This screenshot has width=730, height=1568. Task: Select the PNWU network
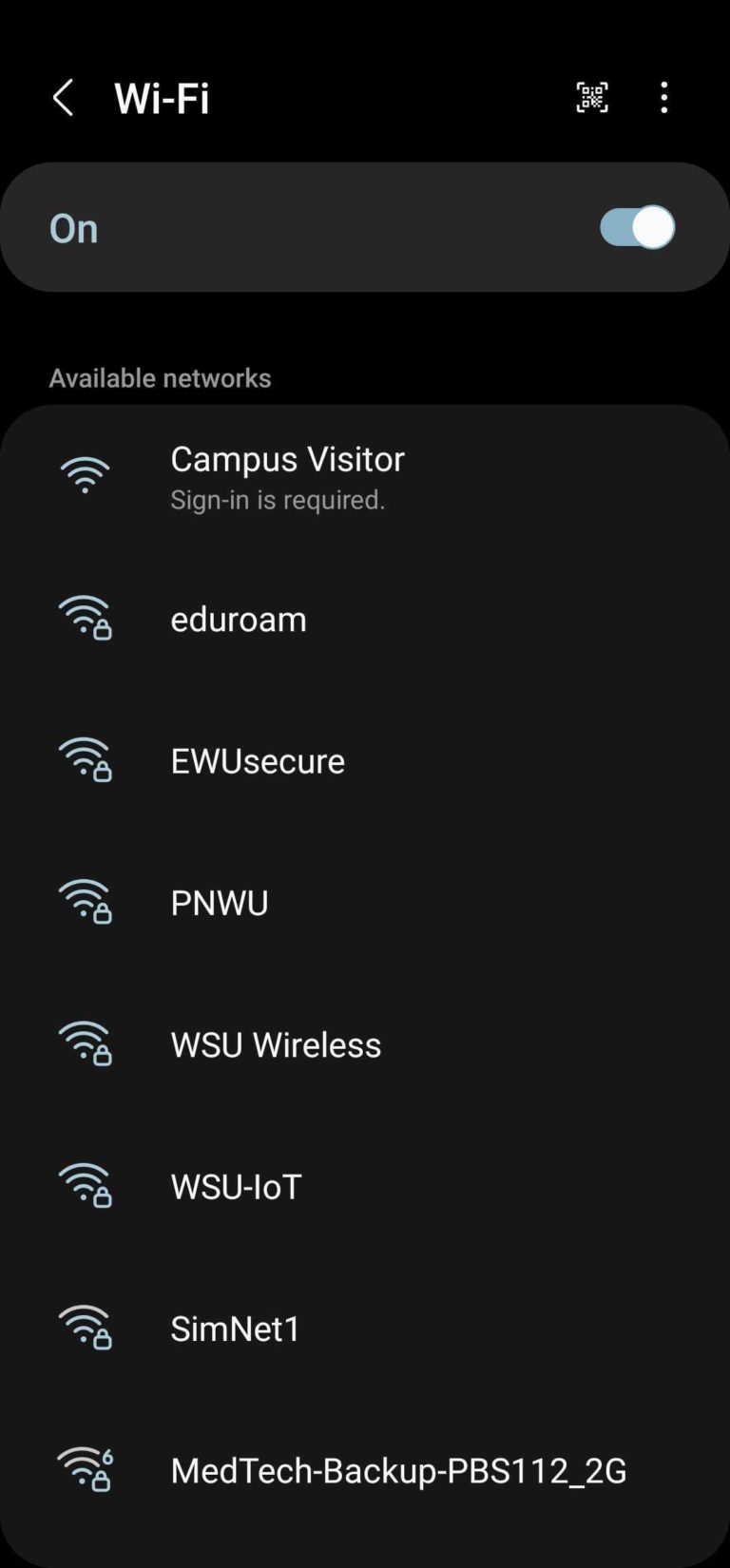[219, 902]
